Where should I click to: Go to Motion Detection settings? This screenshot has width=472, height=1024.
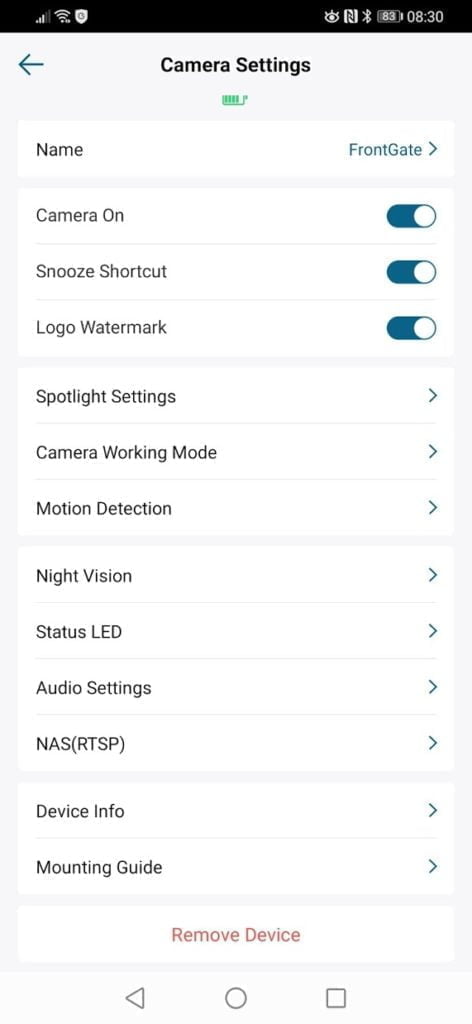point(236,508)
